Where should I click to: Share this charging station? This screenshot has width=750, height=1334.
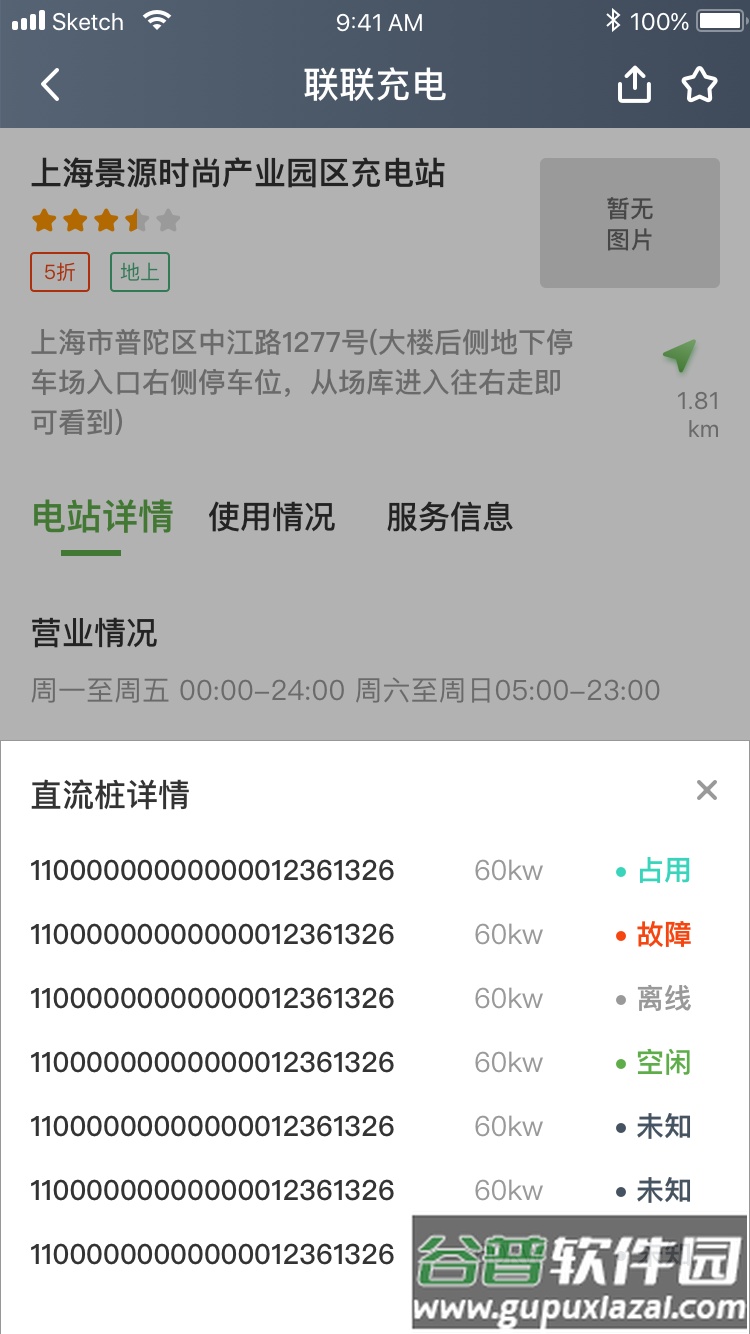[634, 85]
